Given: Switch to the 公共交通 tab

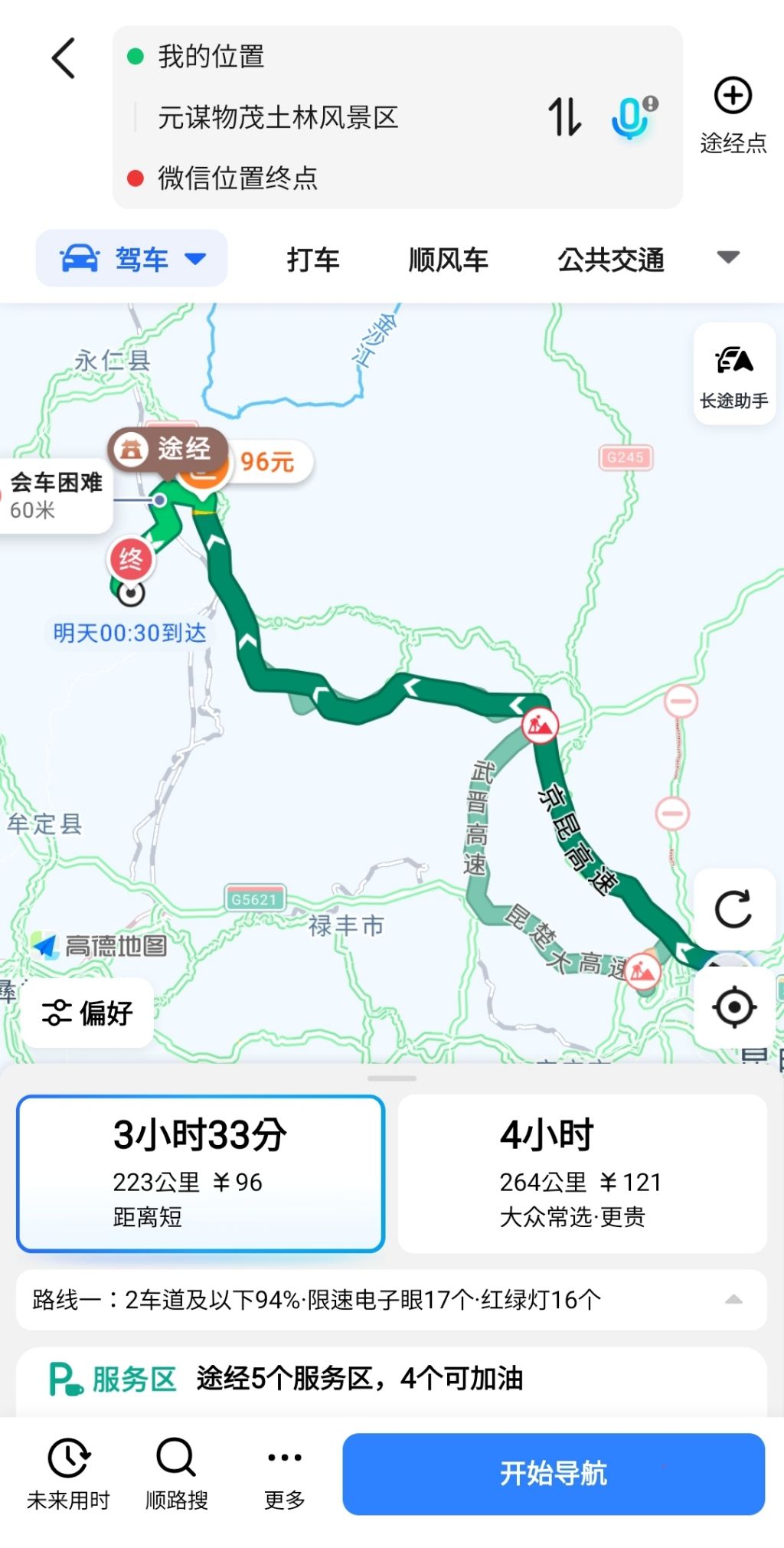Looking at the screenshot, I should click(x=610, y=260).
